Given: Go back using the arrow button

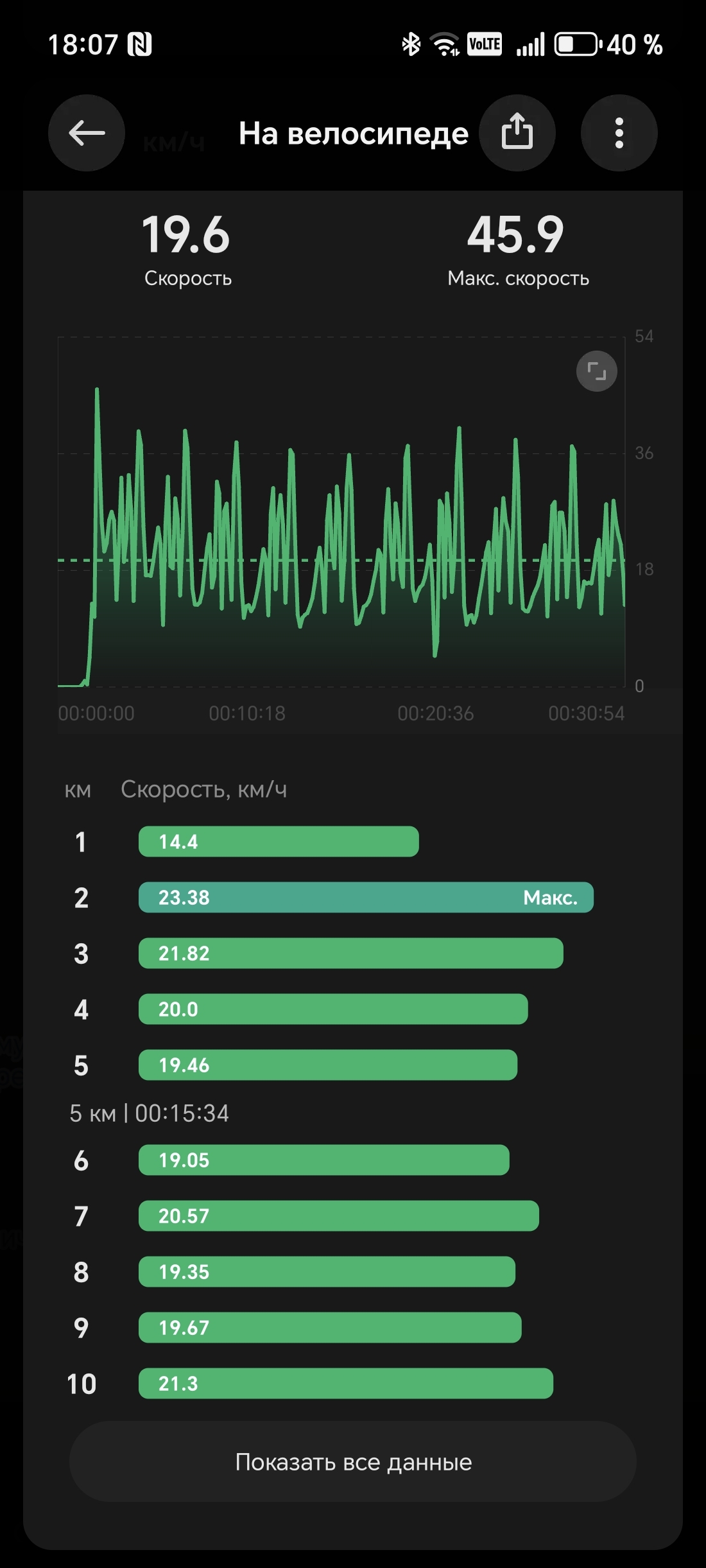Looking at the screenshot, I should point(87,133).
